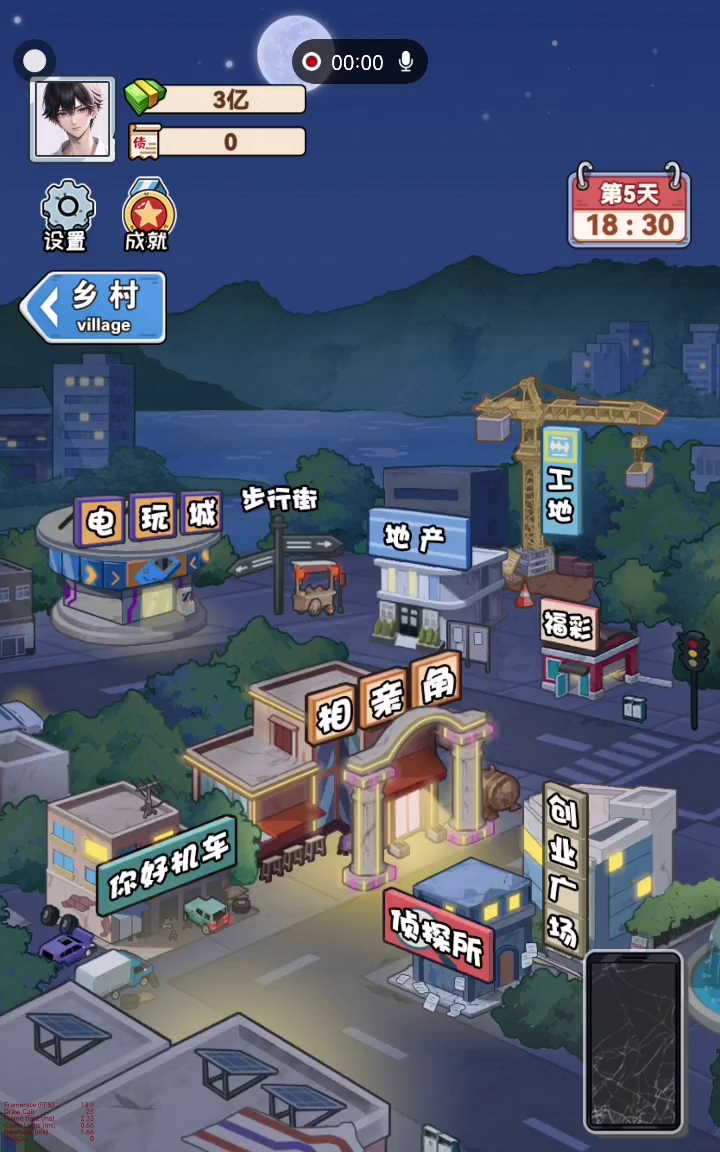Tap the player avatar portrait
This screenshot has height=1152, width=720.
tap(73, 119)
